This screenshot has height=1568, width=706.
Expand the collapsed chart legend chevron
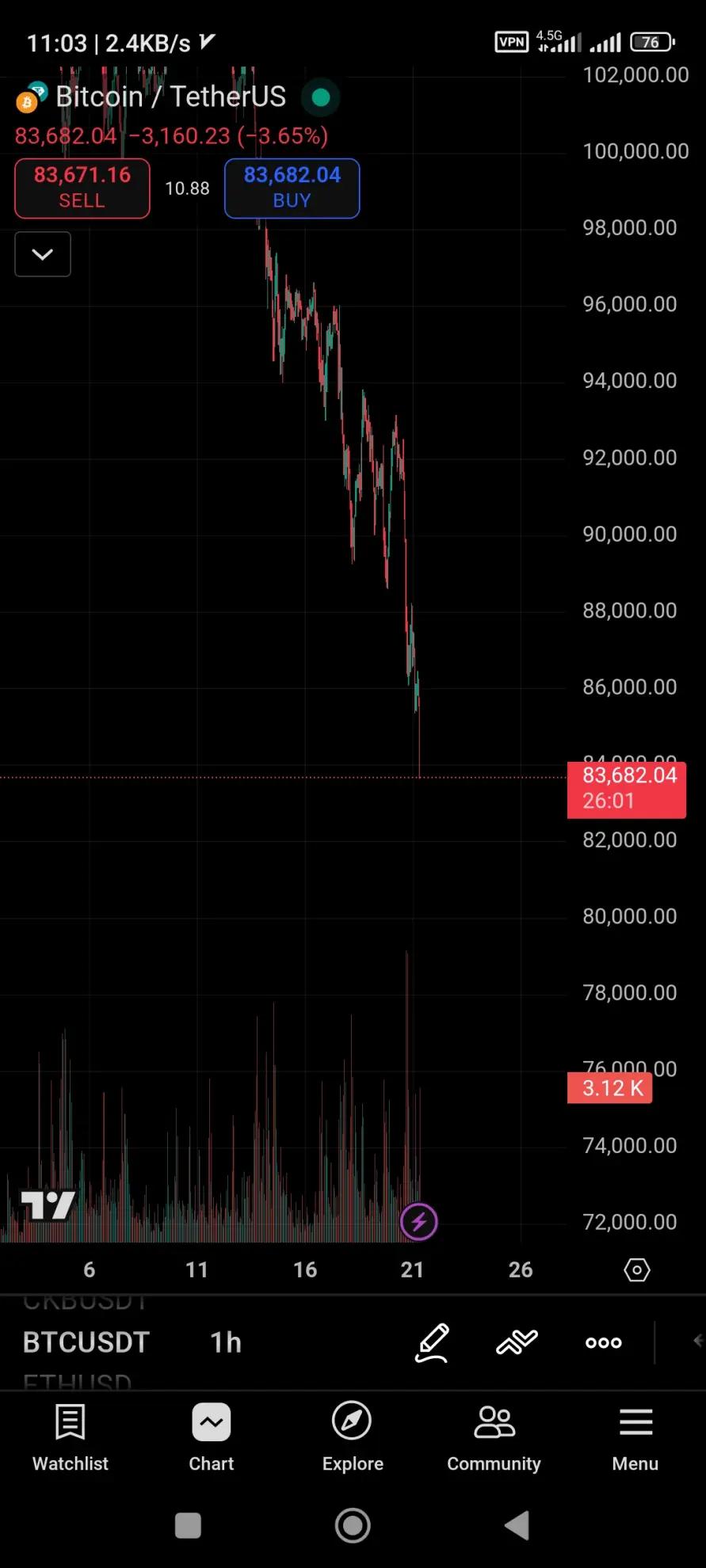43,254
